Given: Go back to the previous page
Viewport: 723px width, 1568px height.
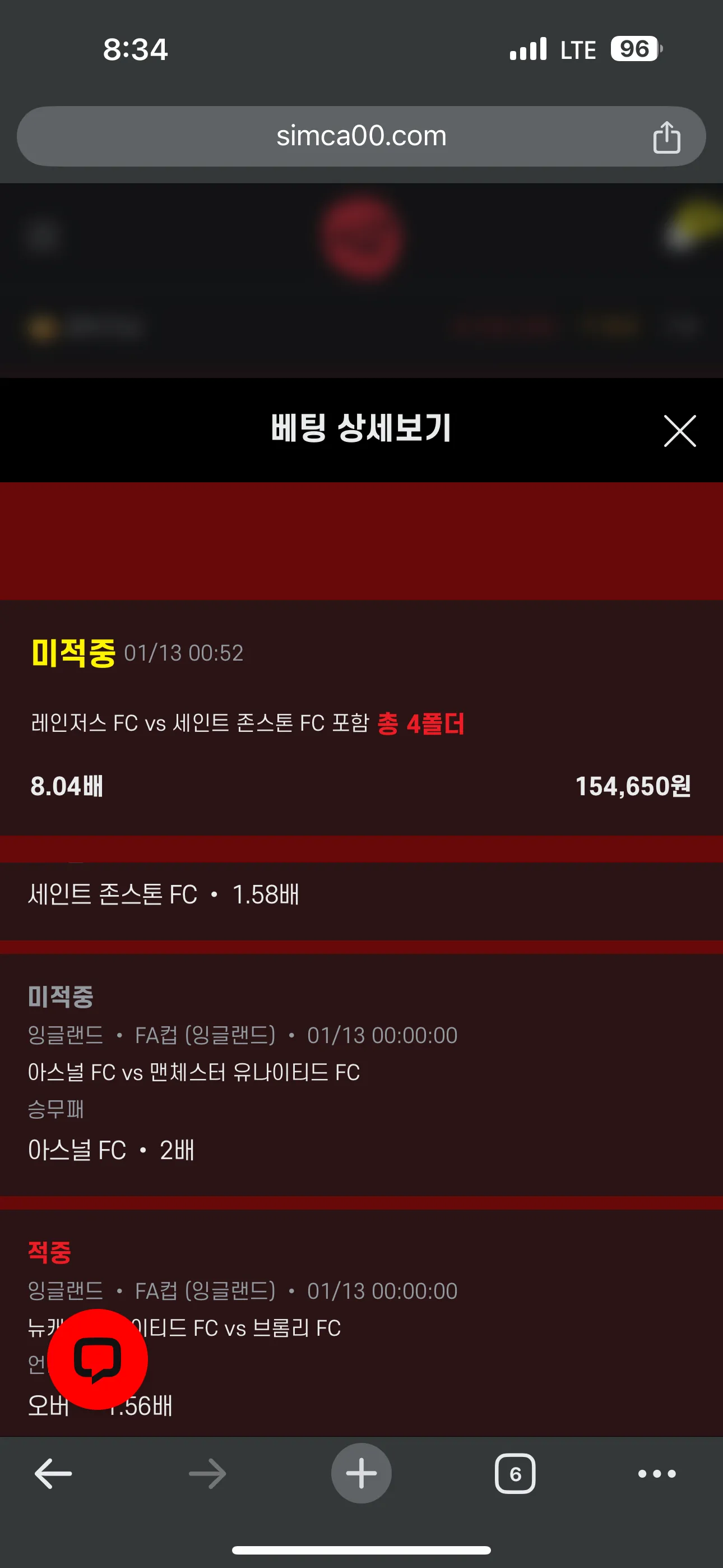Looking at the screenshot, I should tap(54, 1473).
